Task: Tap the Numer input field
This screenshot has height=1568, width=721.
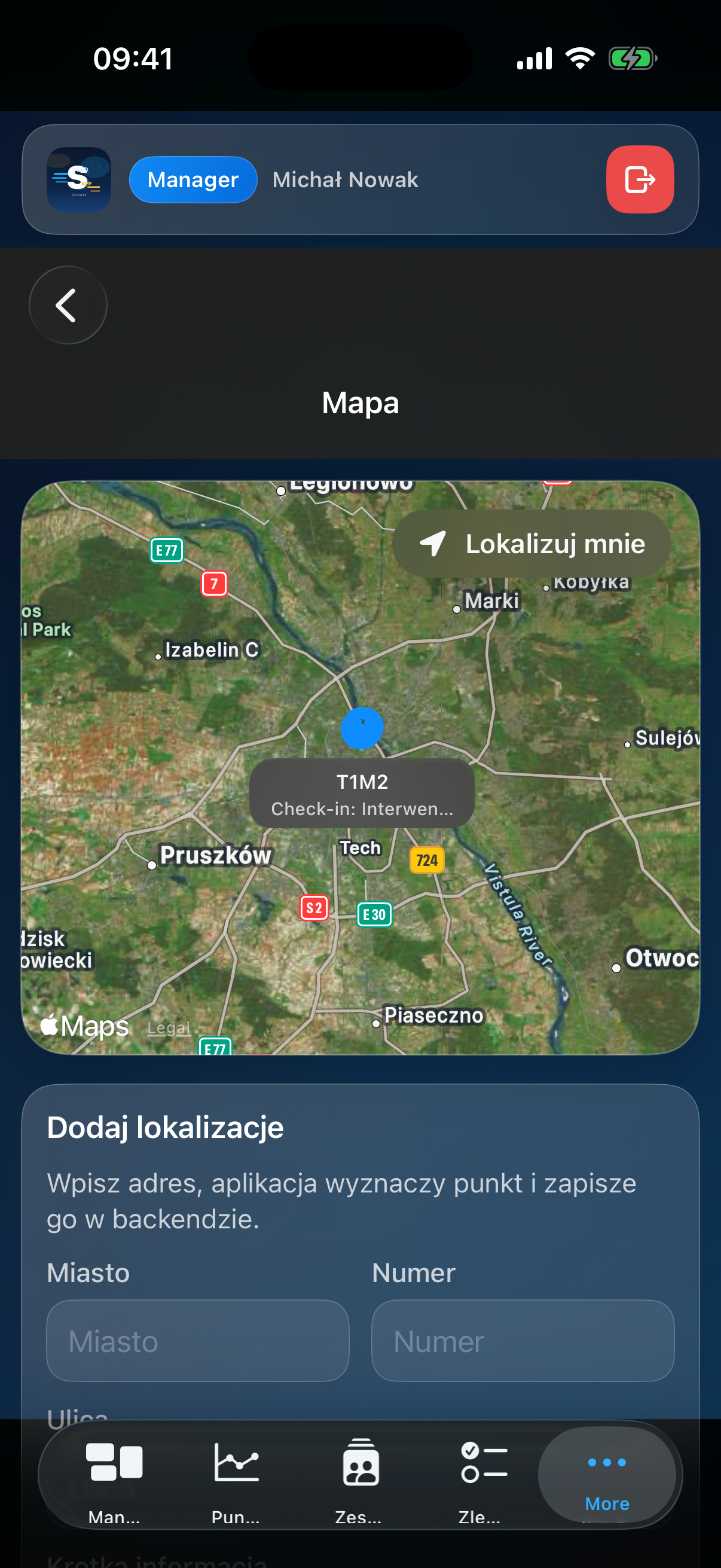Action: 524,1341
